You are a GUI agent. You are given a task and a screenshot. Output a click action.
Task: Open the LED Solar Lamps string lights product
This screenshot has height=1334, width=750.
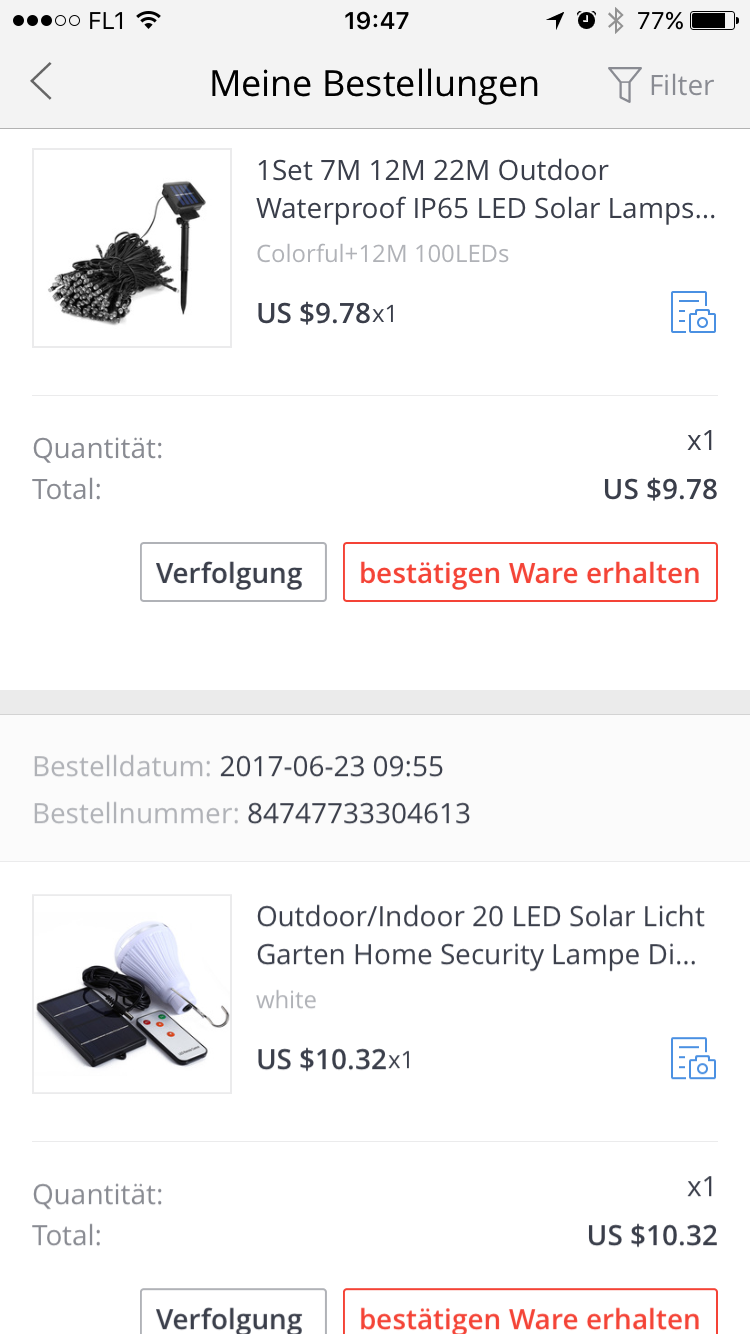coord(486,189)
